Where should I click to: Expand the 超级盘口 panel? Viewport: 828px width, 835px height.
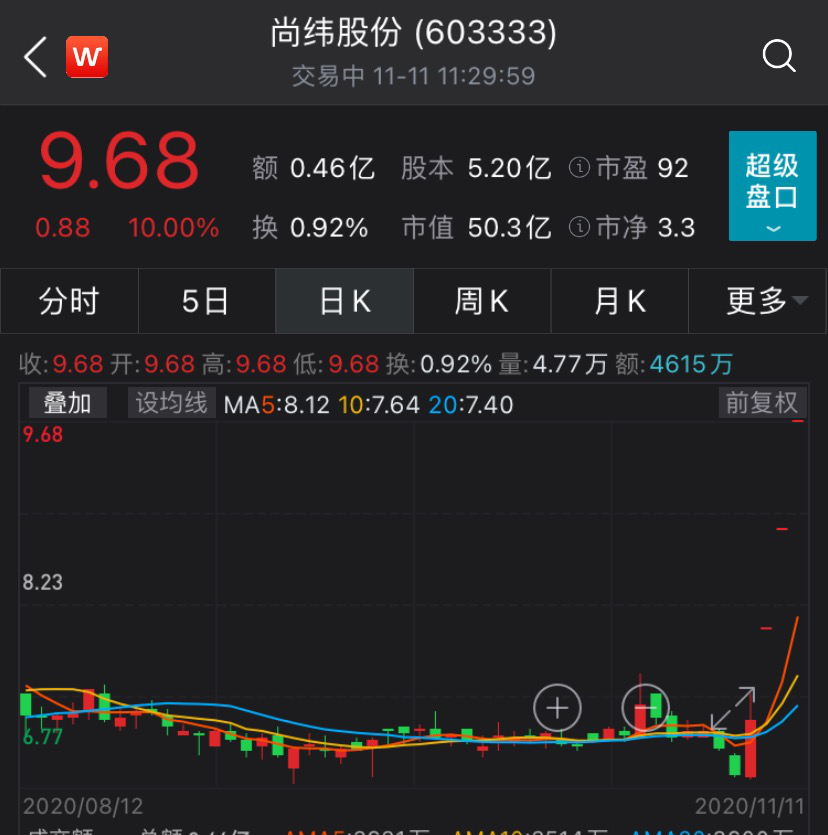click(x=772, y=185)
